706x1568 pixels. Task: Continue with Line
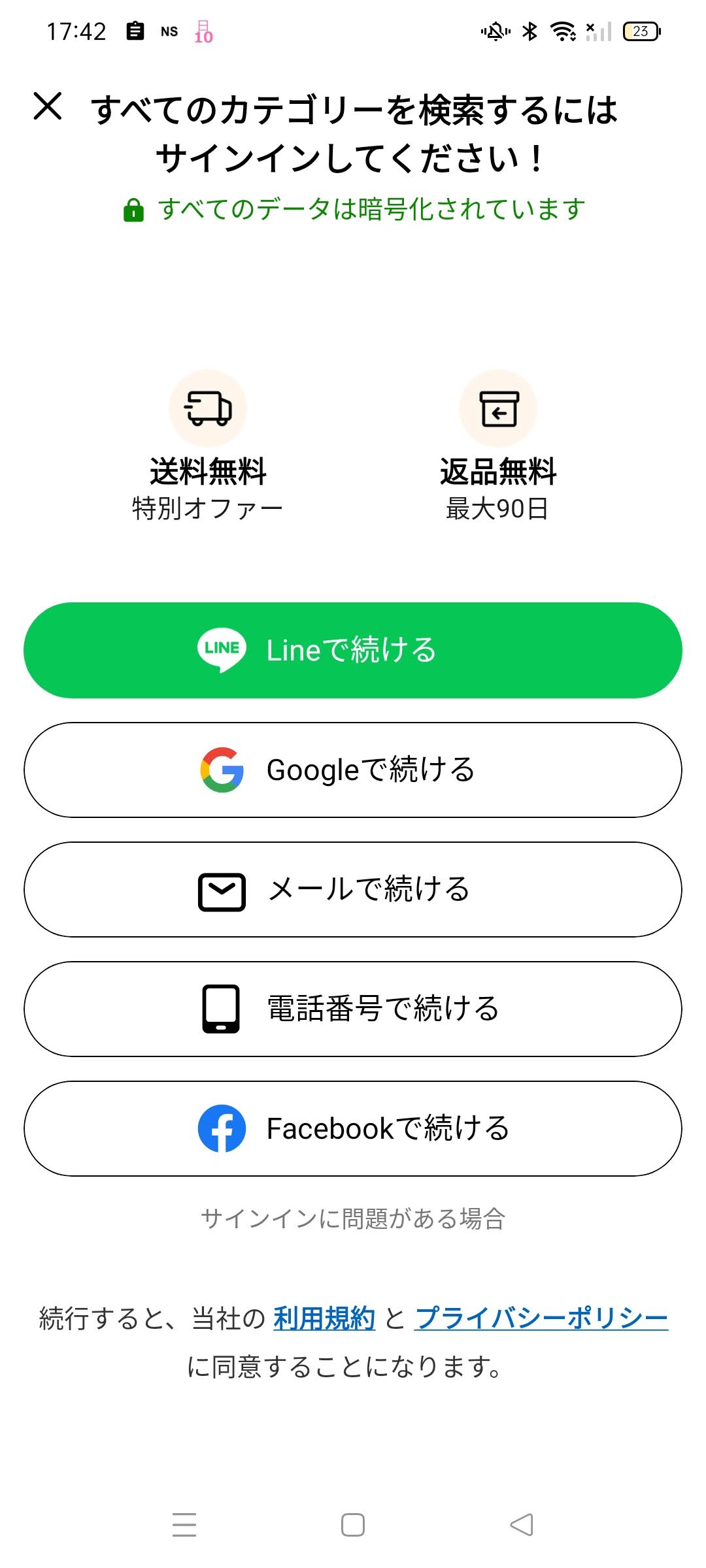coord(353,650)
